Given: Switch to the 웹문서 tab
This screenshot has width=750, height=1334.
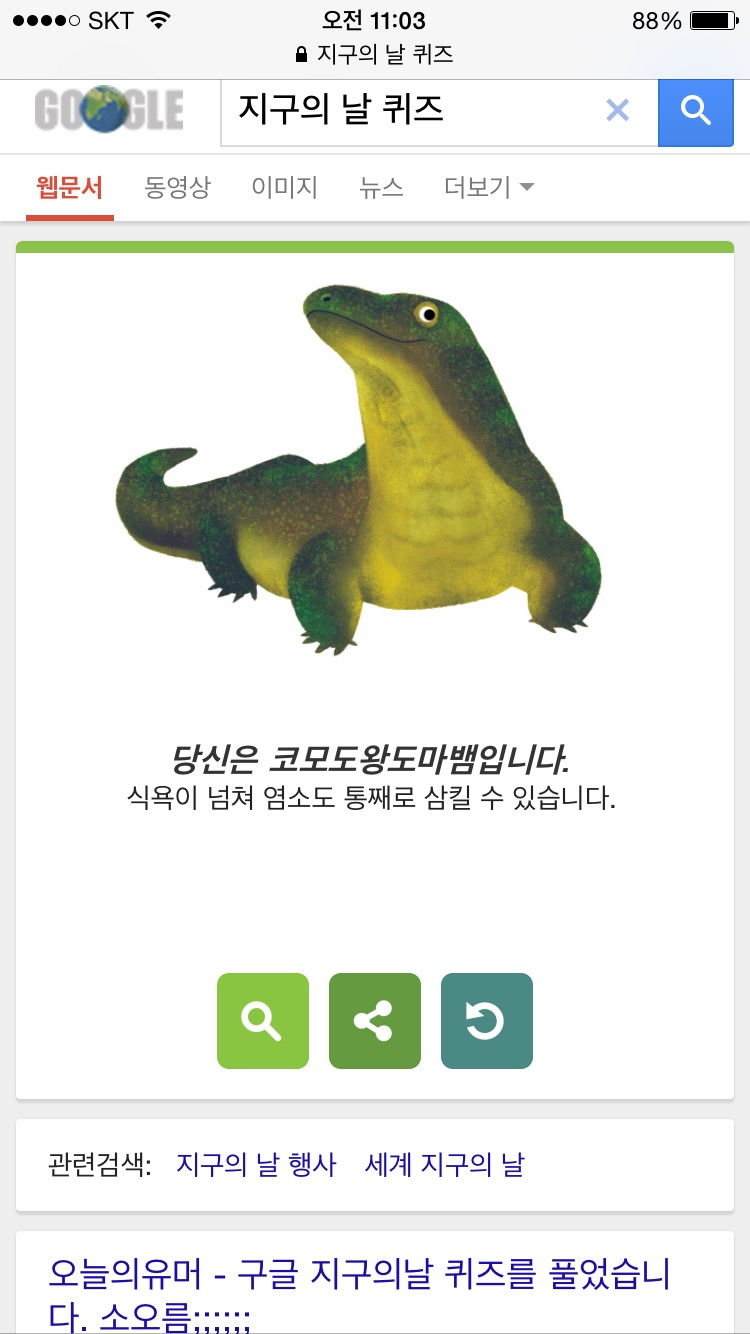Looking at the screenshot, I should (69, 187).
